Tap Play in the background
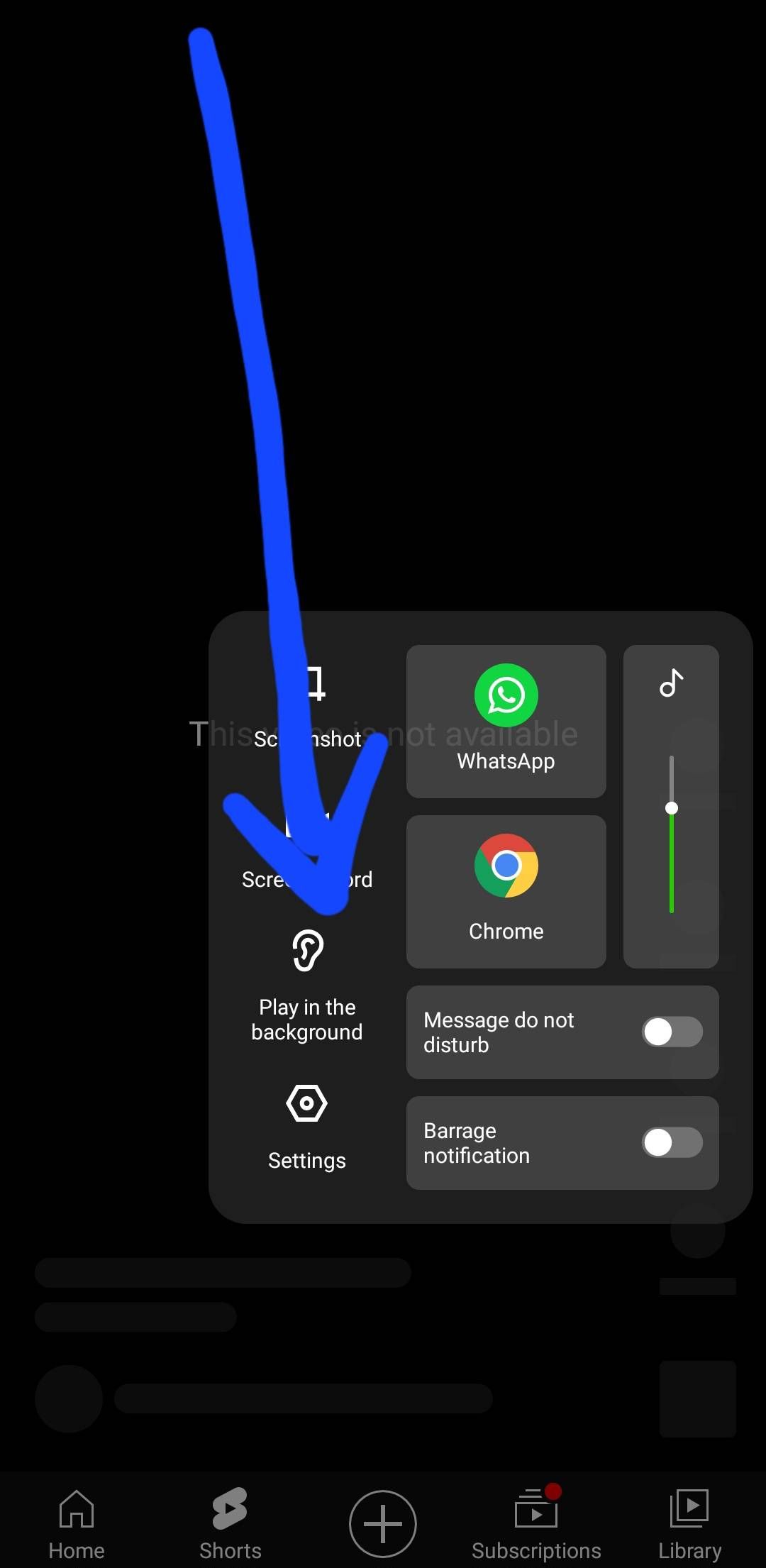This screenshot has height=1568, width=766. (x=307, y=985)
